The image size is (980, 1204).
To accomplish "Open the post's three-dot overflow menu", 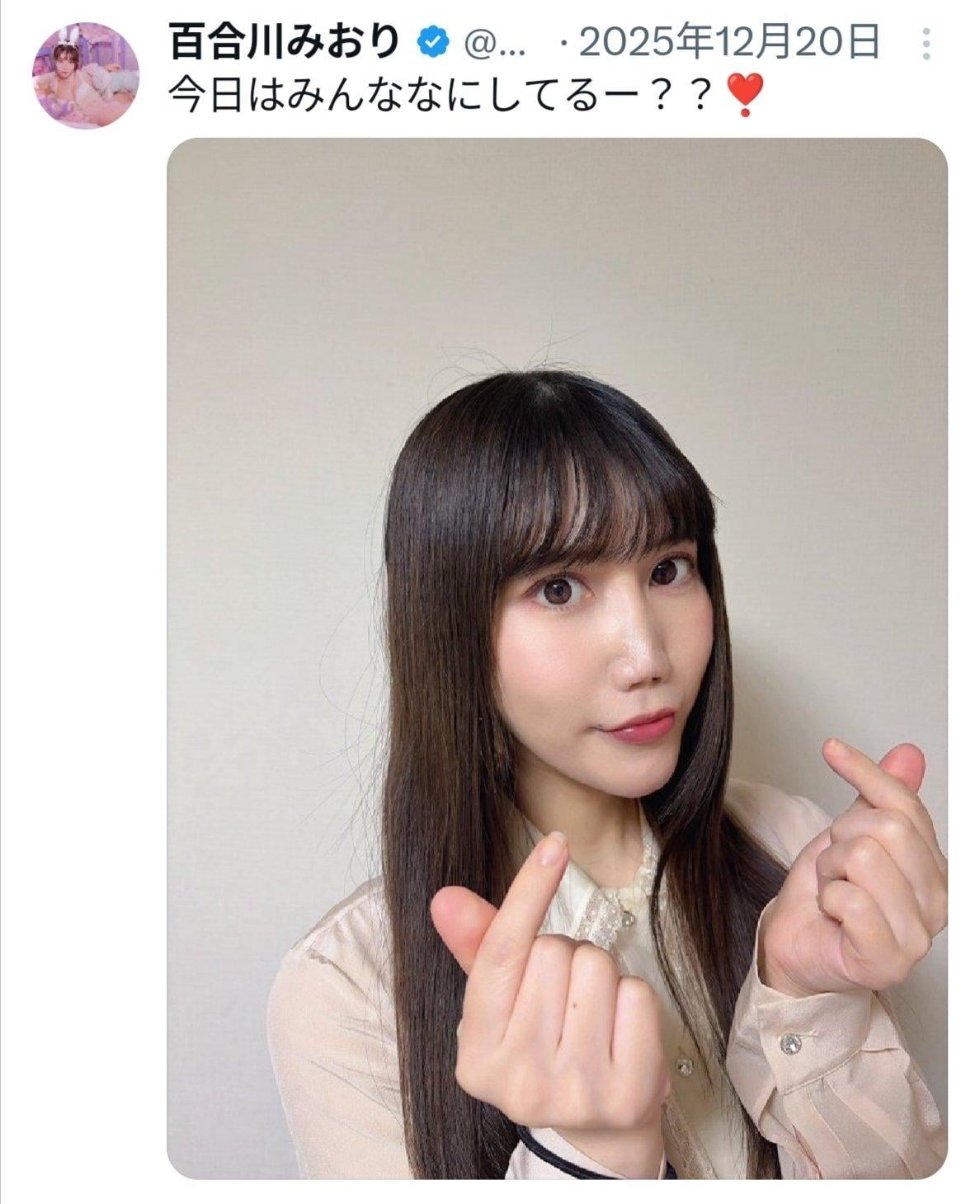I will tap(926, 43).
